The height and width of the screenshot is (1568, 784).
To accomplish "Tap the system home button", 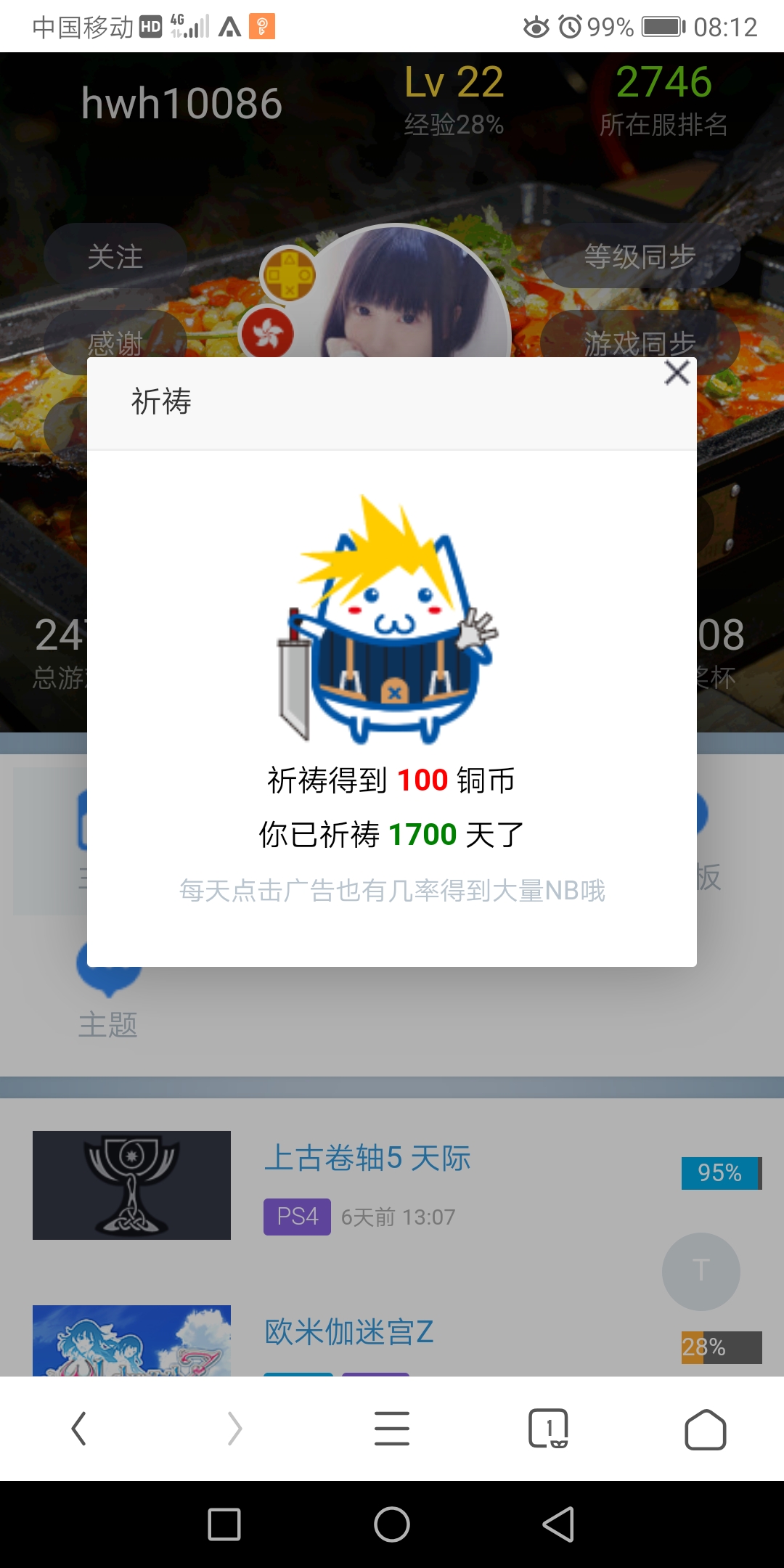I will point(392,1524).
